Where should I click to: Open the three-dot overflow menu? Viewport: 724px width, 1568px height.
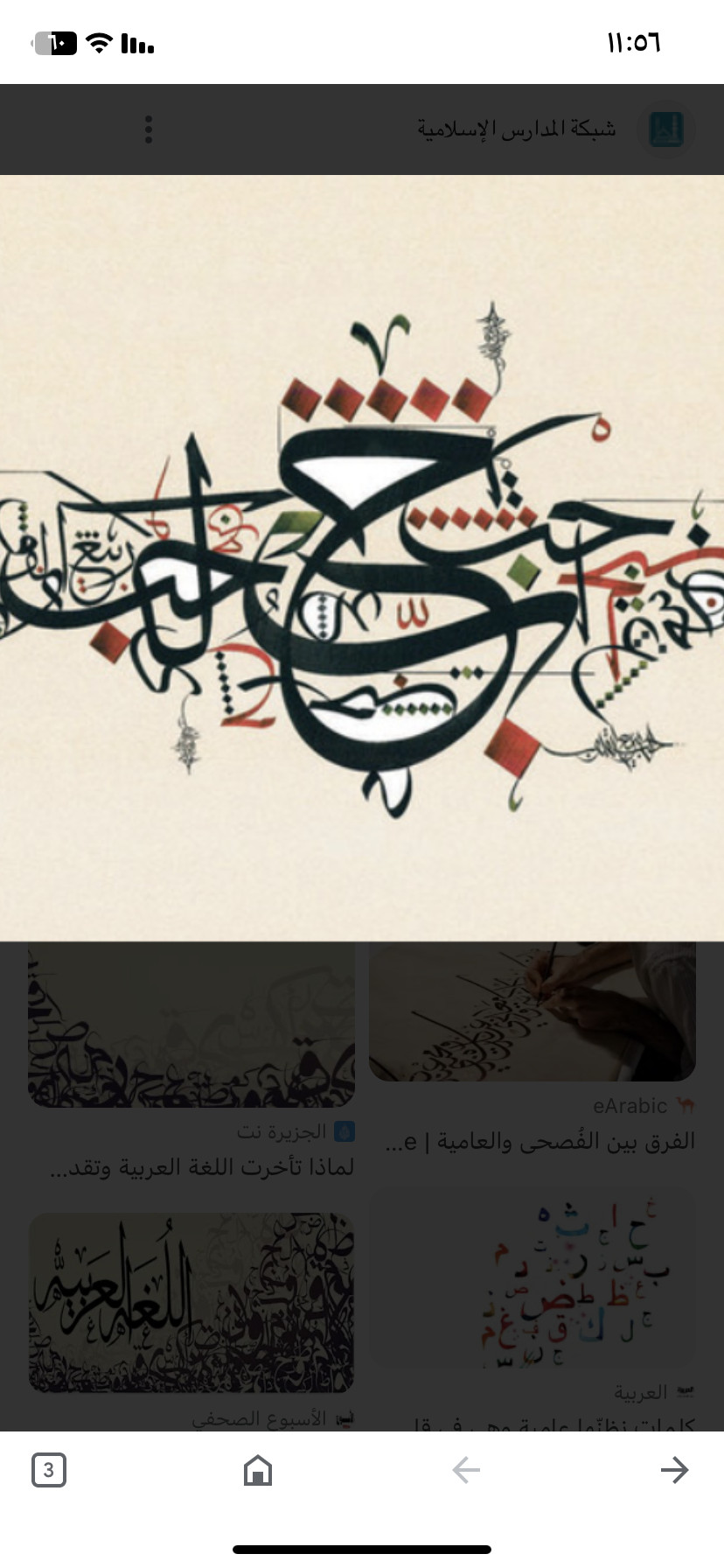149,129
